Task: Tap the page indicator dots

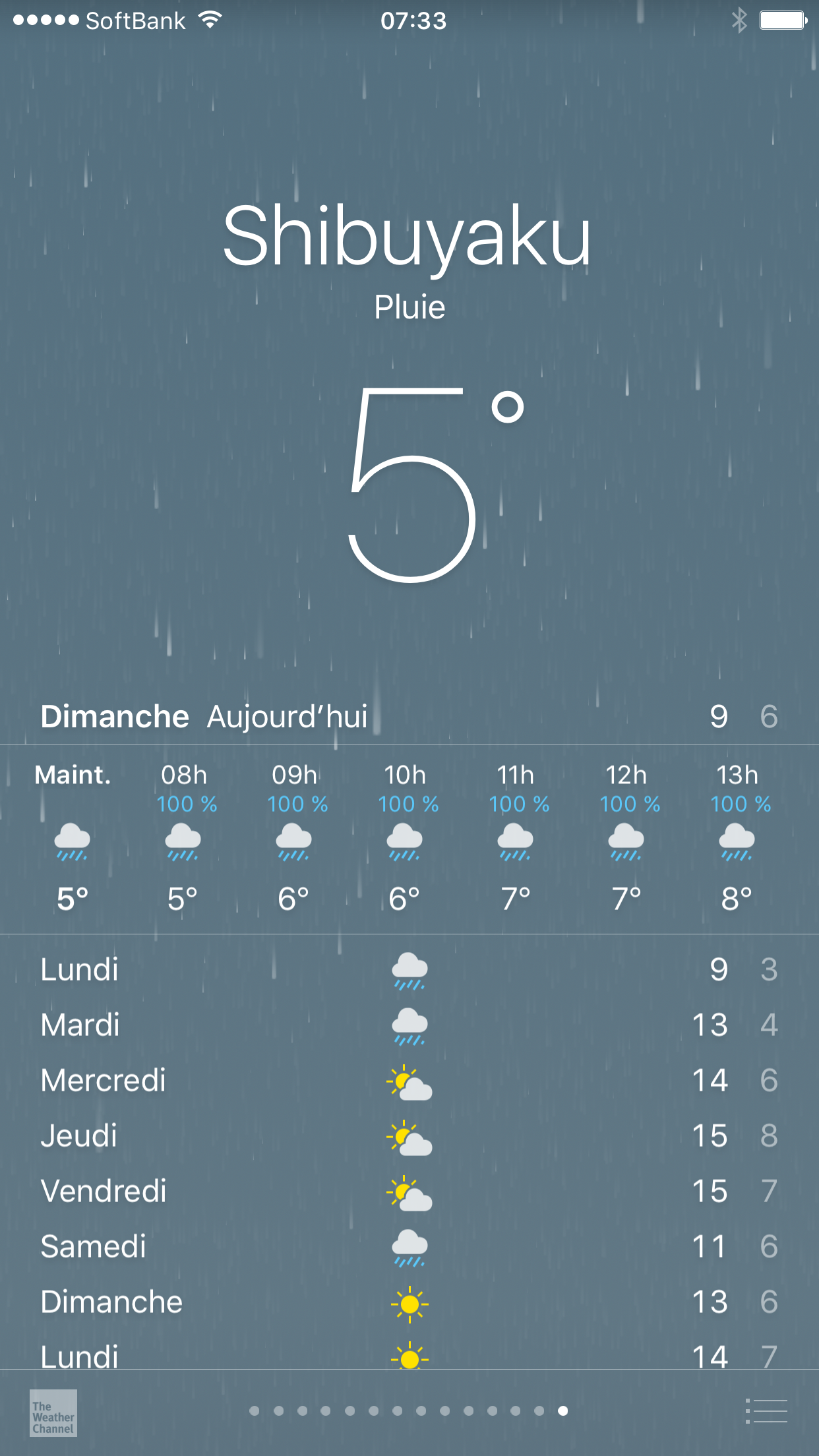Action: (x=409, y=1410)
